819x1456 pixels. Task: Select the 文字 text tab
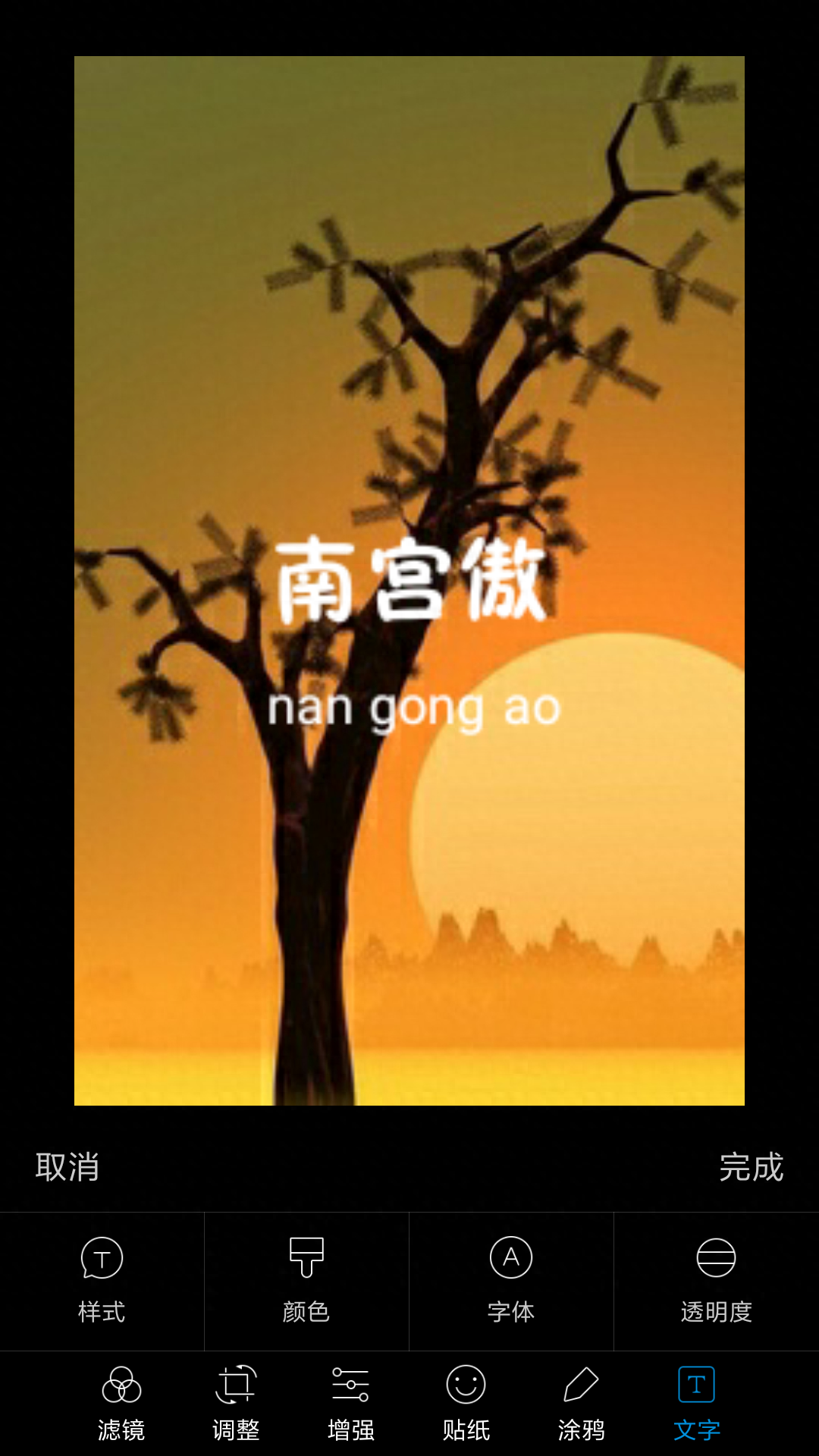coord(696,1403)
